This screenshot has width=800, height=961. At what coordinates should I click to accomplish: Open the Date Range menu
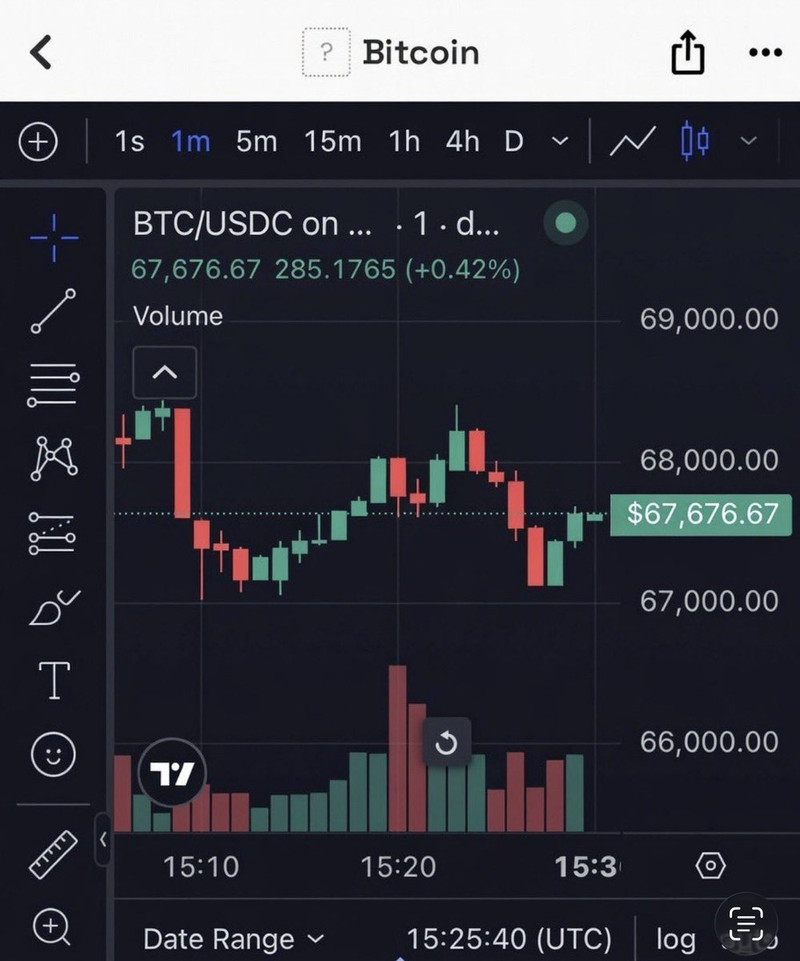pos(234,939)
